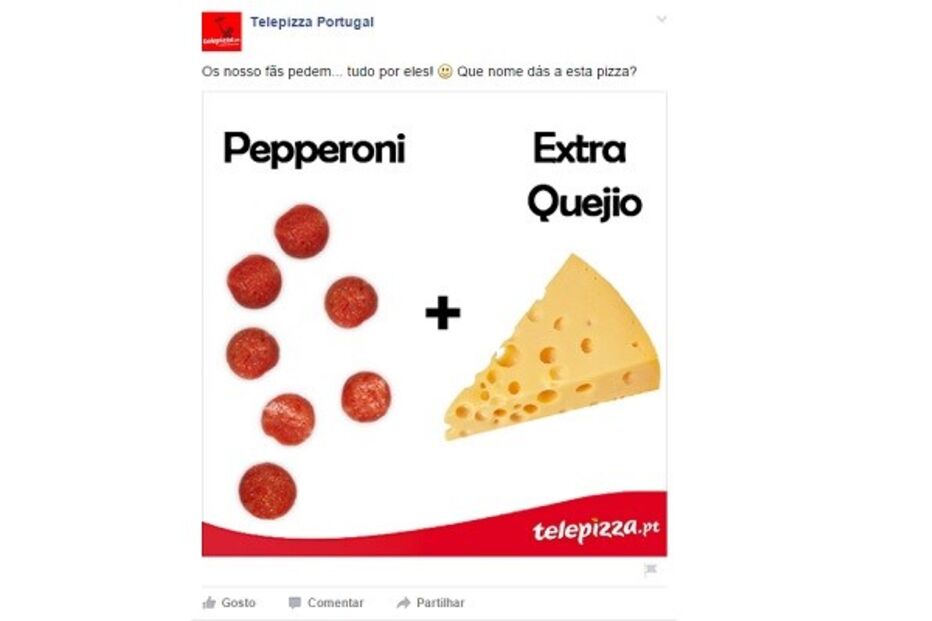The image size is (932, 621).
Task: Expand the post options chevron
Action: (660, 19)
